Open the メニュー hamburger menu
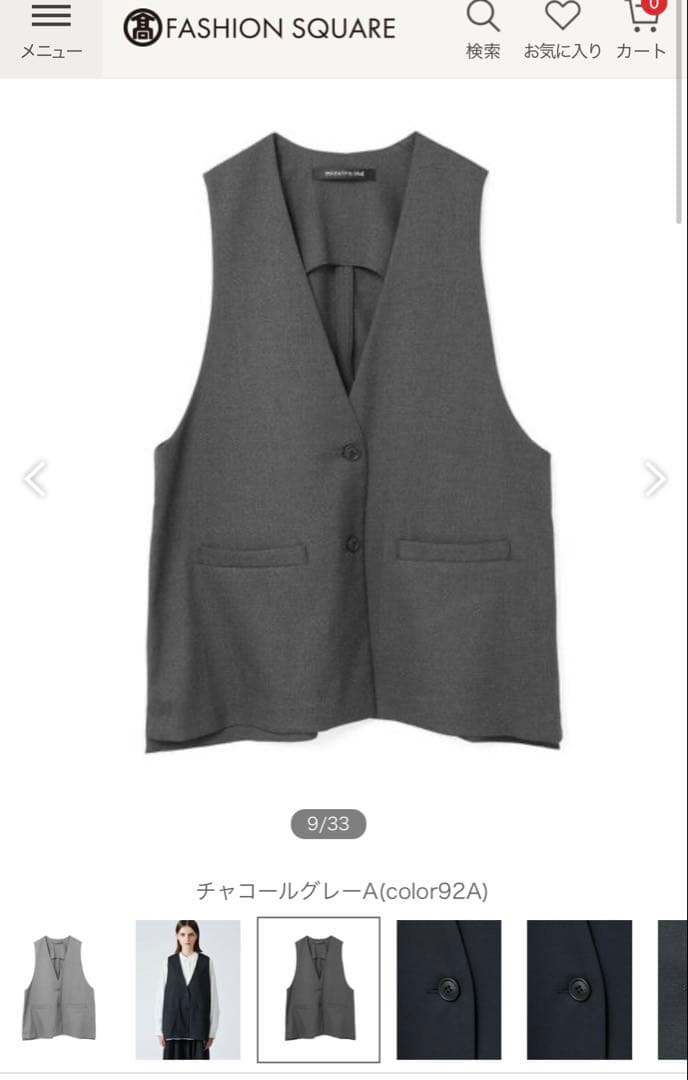This screenshot has height=1080, width=688. pos(51,32)
